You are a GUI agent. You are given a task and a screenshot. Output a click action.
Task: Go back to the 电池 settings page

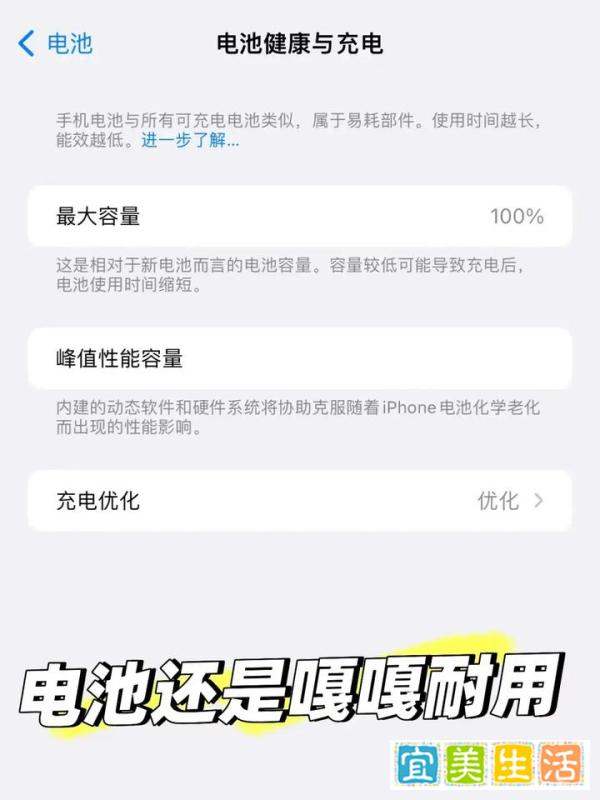tap(55, 44)
